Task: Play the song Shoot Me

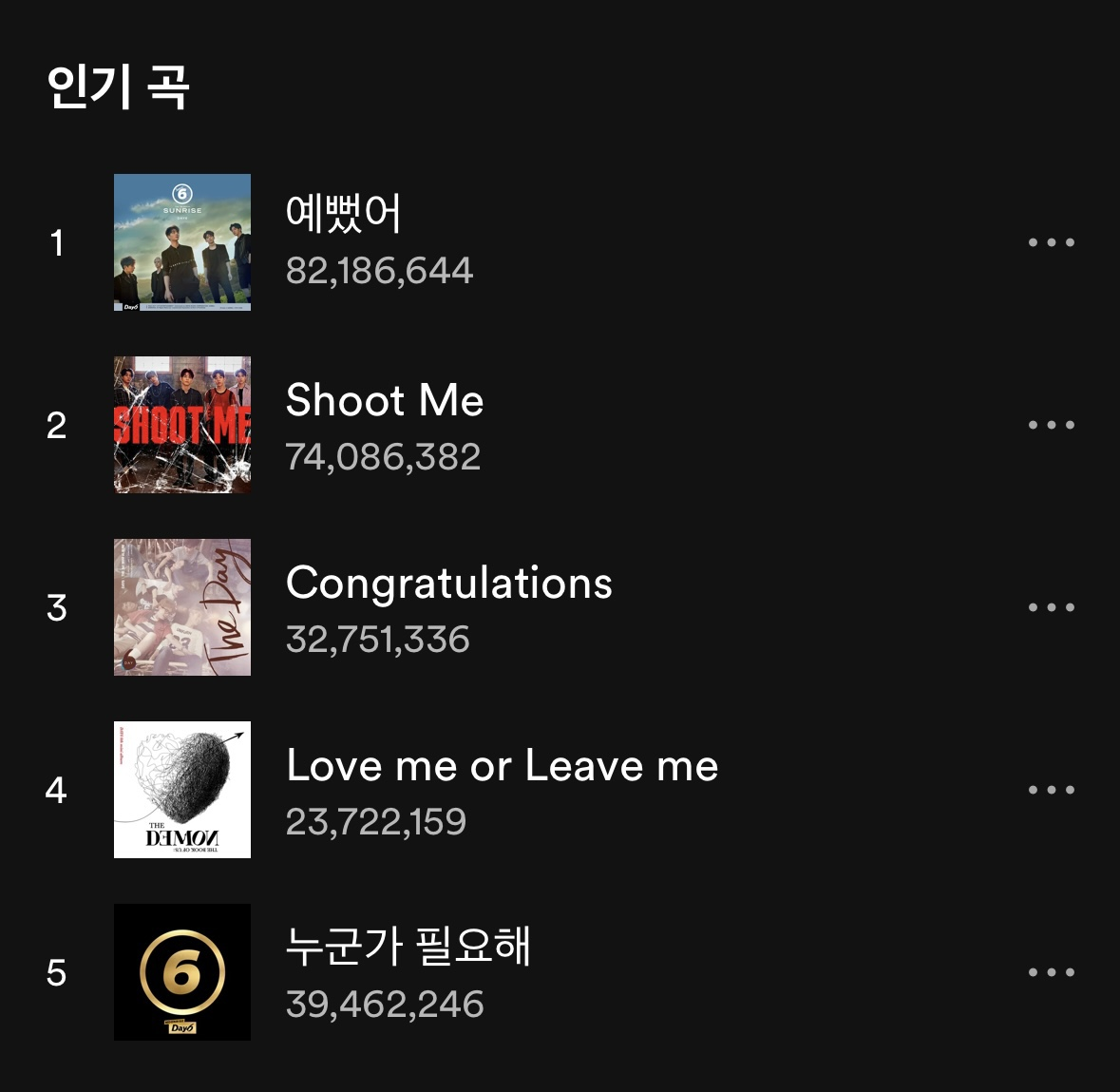Action: 385,400
